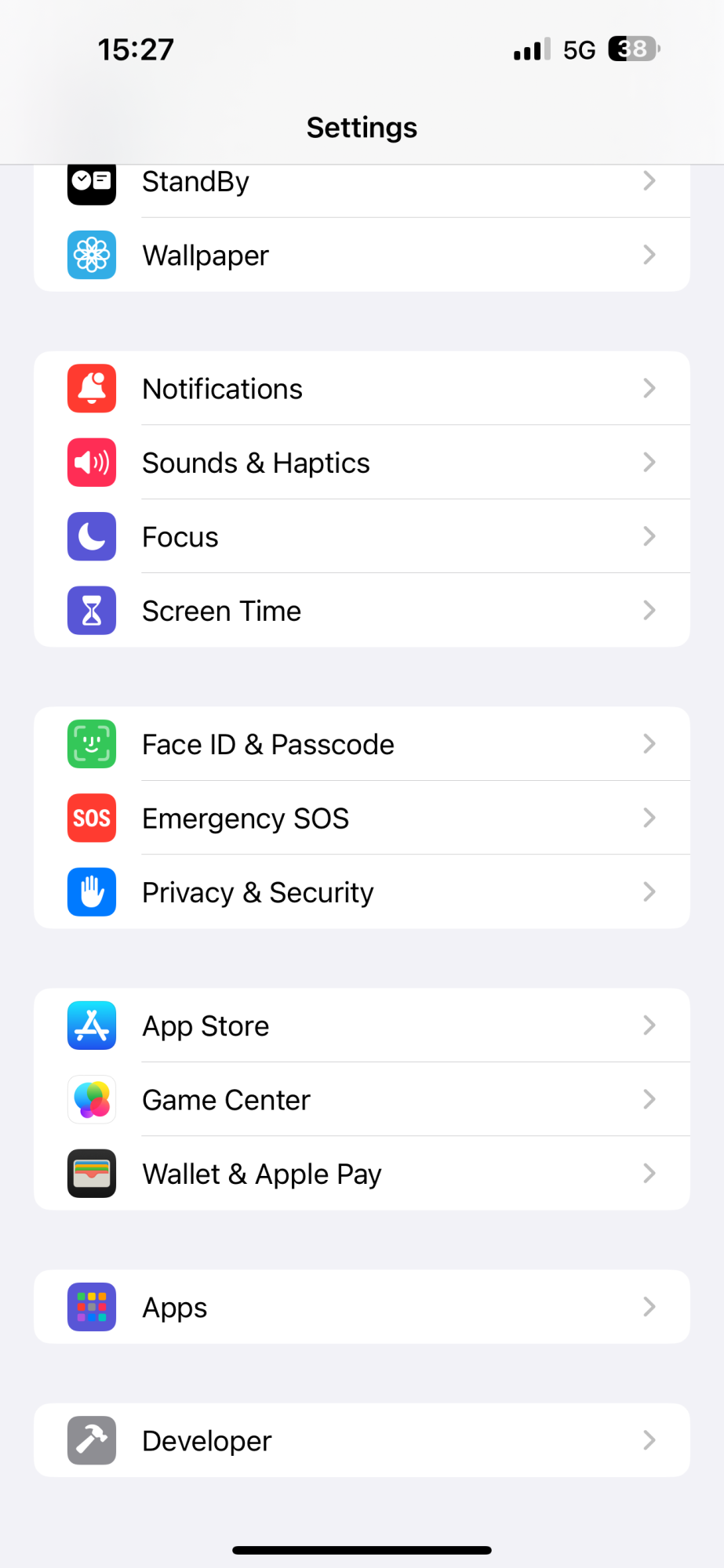Tap Emergency SOS
This screenshot has width=724, height=1568.
point(361,818)
